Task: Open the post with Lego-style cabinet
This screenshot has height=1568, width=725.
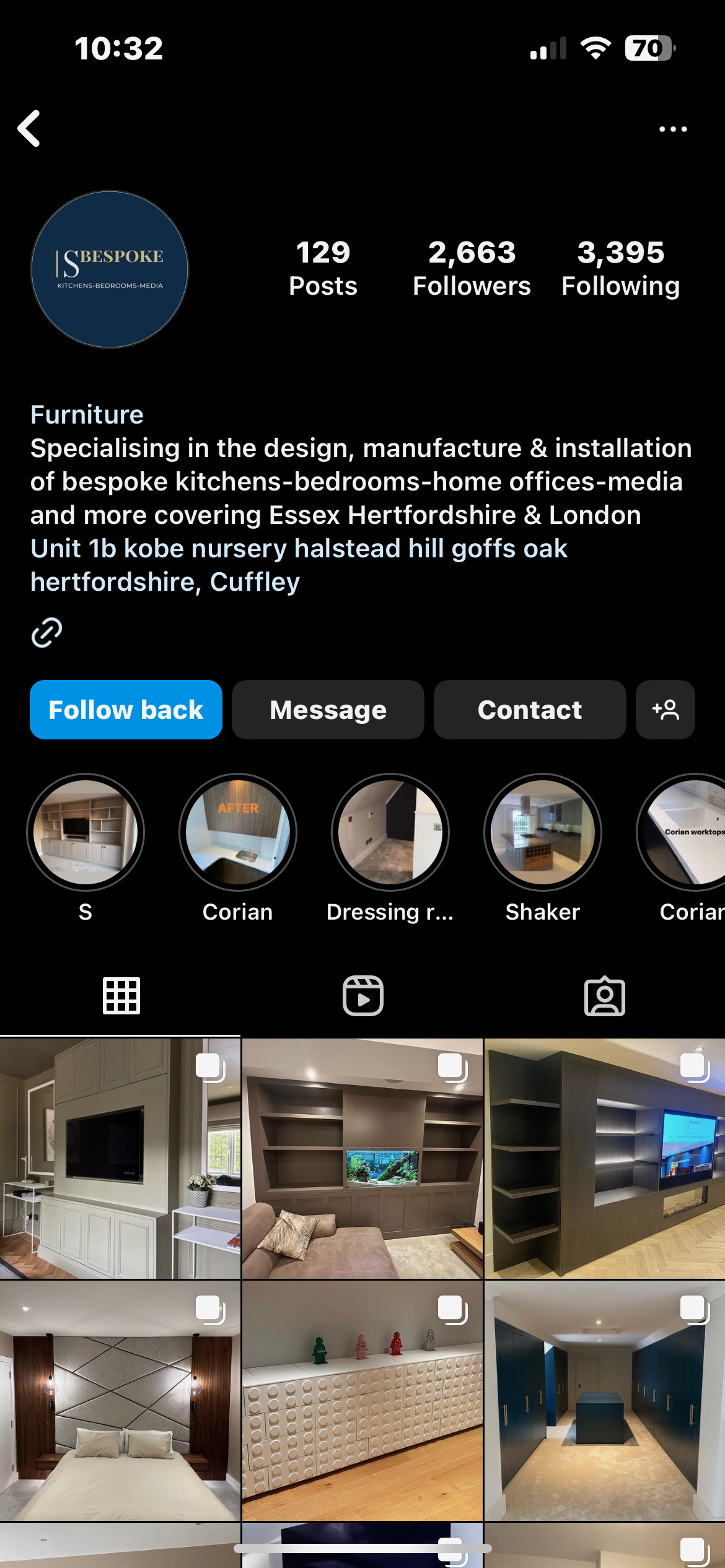Action: coord(362,1401)
